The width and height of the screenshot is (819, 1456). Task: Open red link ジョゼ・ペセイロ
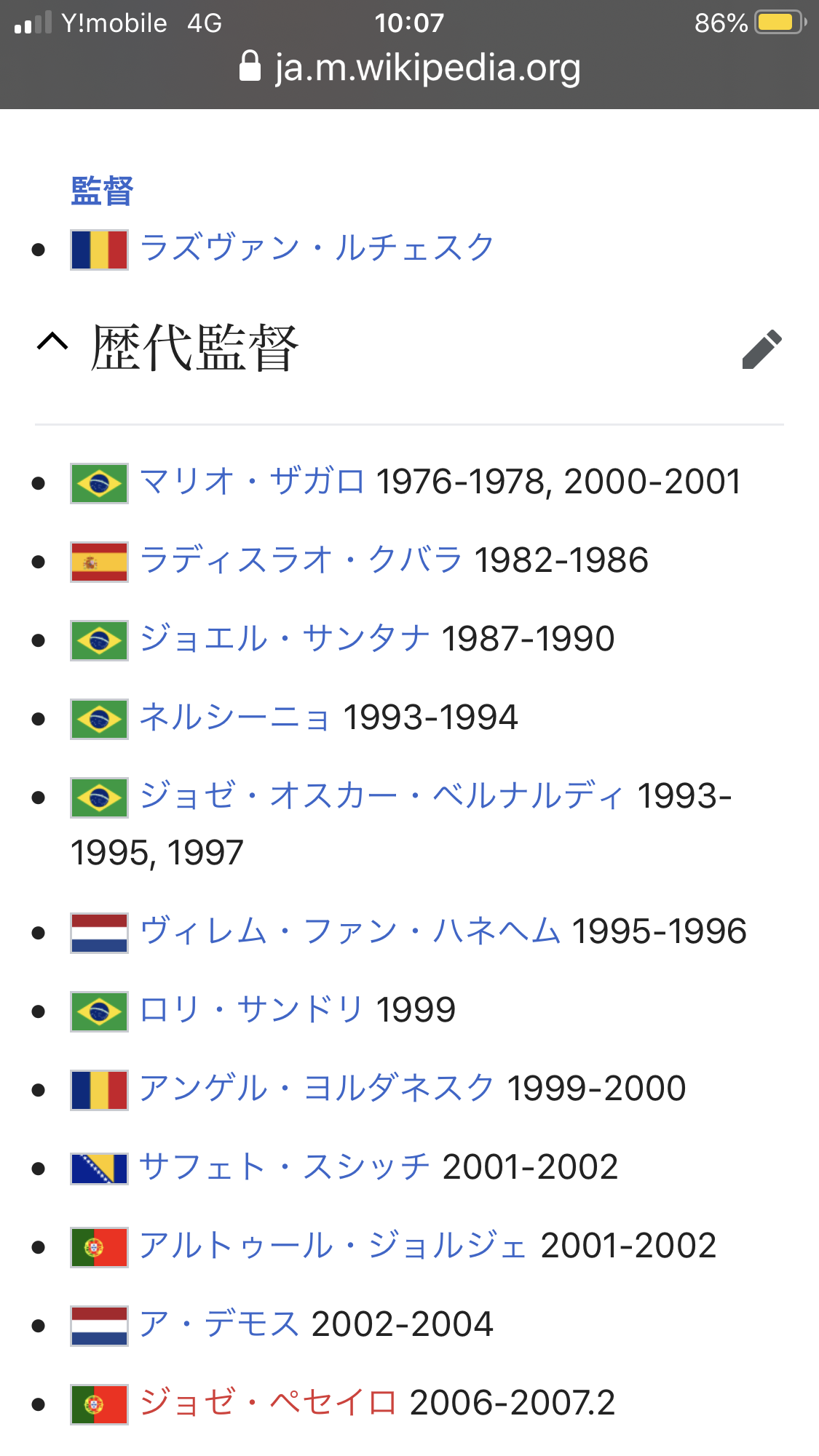[268, 1404]
